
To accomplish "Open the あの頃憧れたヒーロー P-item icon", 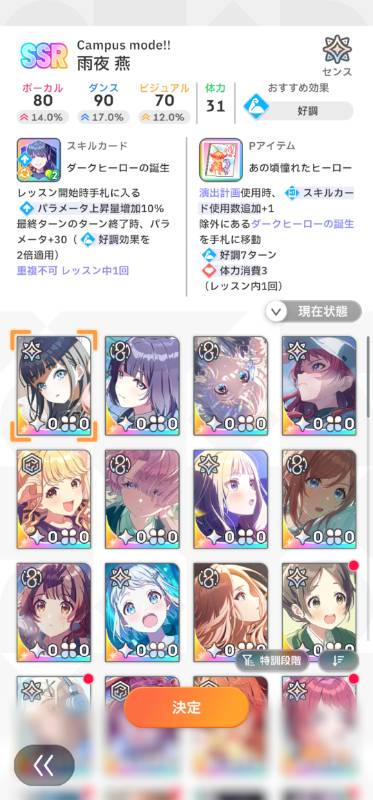I will [221, 160].
